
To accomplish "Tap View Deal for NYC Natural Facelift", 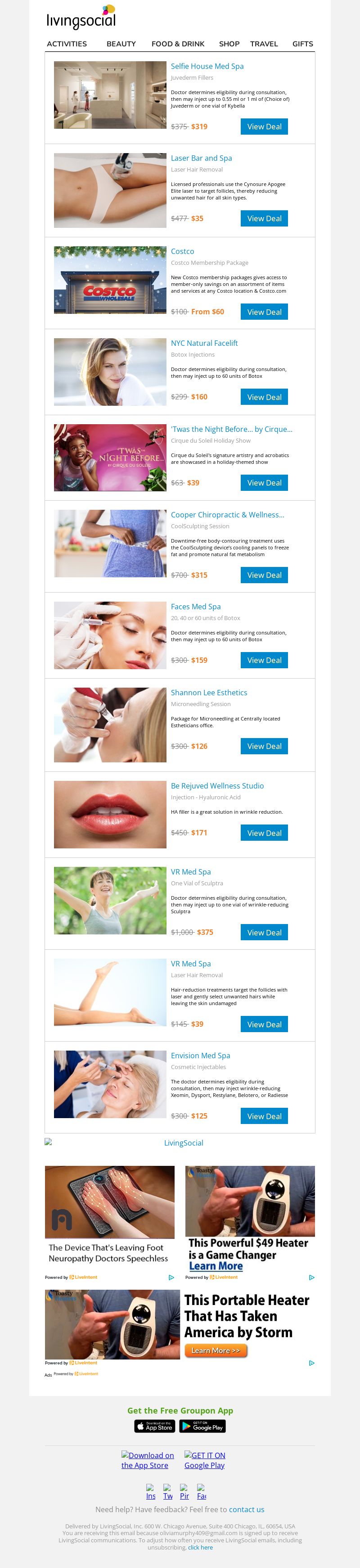I will pyautogui.click(x=264, y=397).
